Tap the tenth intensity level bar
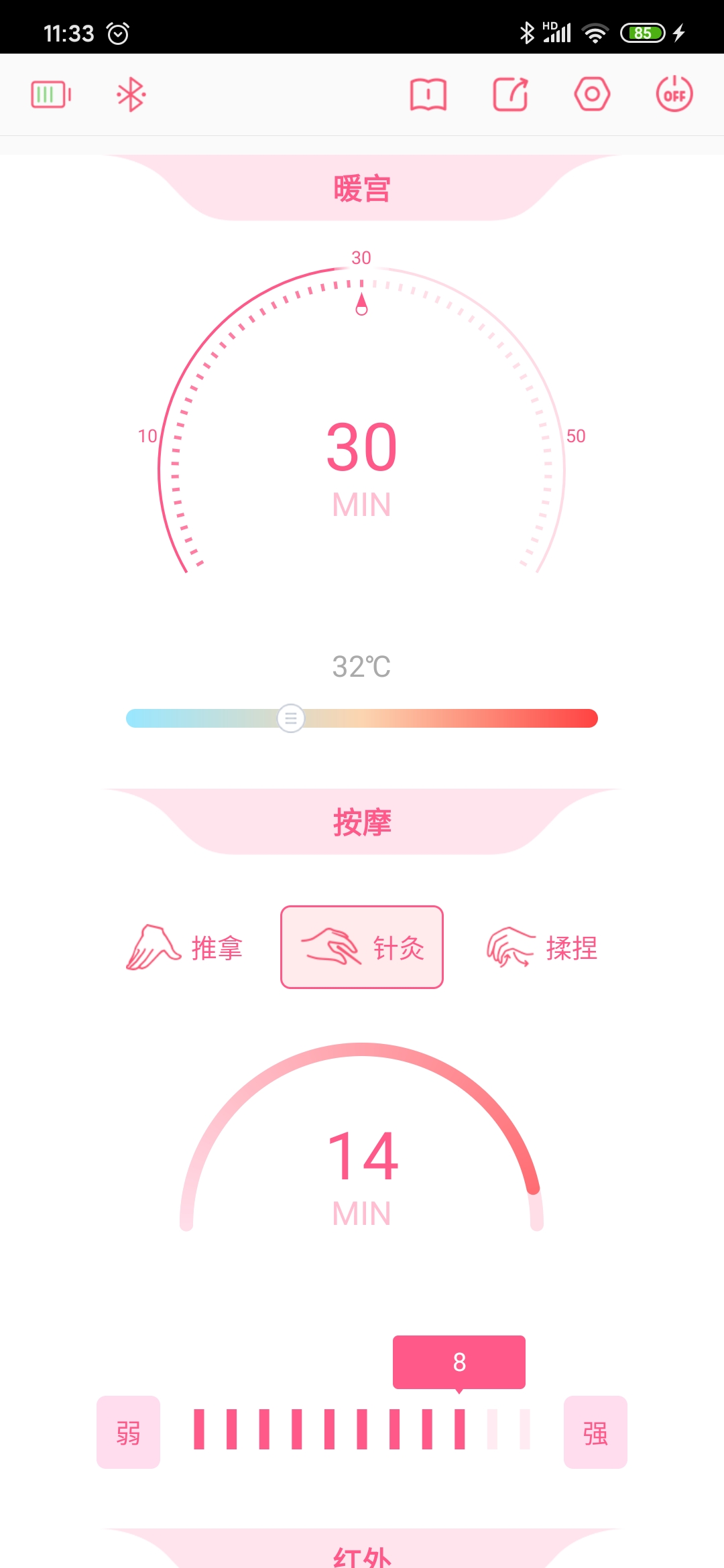724x1568 pixels. click(492, 1429)
